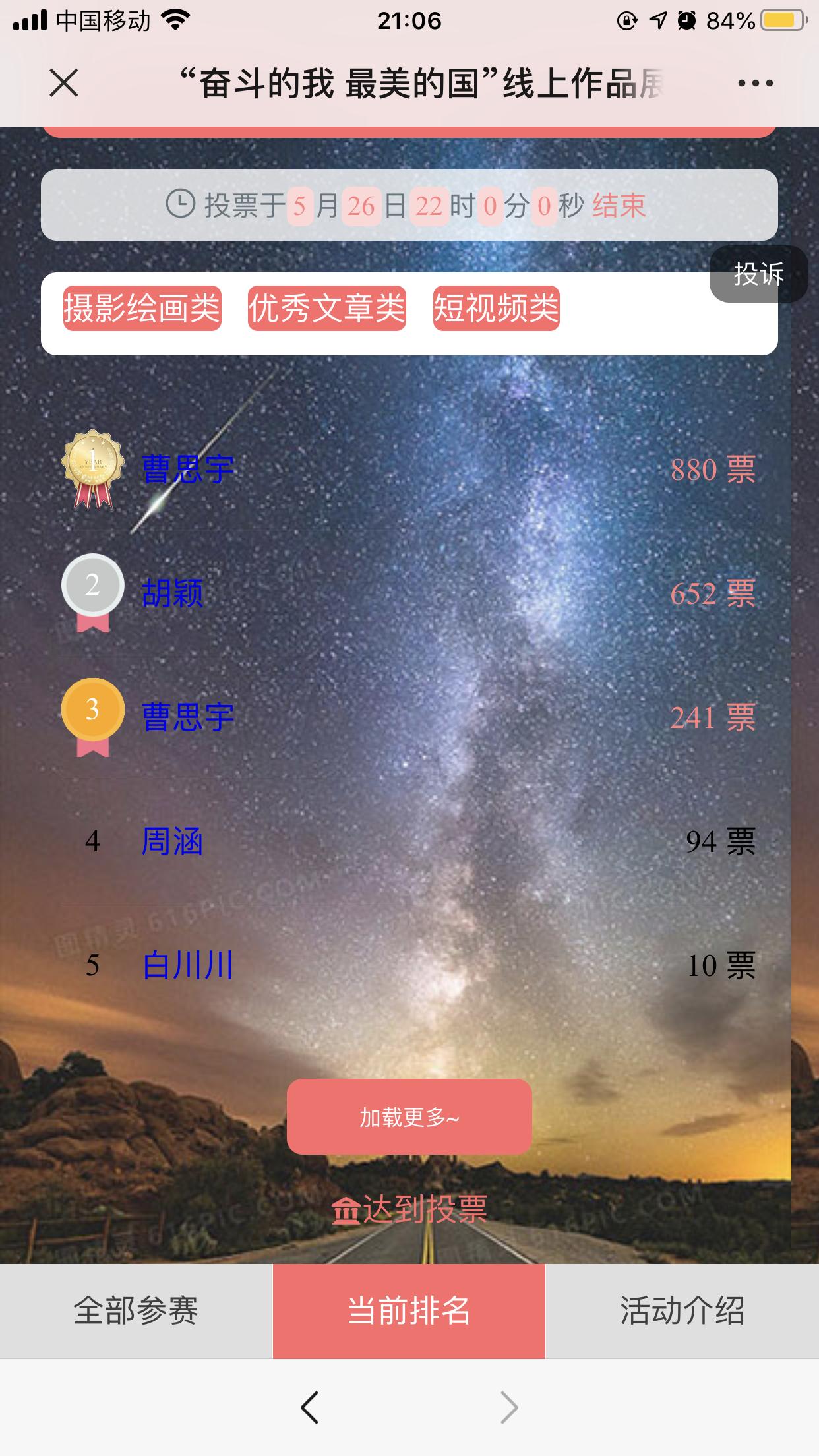Select the 短视频类 category chip
The width and height of the screenshot is (819, 1456).
496,308
